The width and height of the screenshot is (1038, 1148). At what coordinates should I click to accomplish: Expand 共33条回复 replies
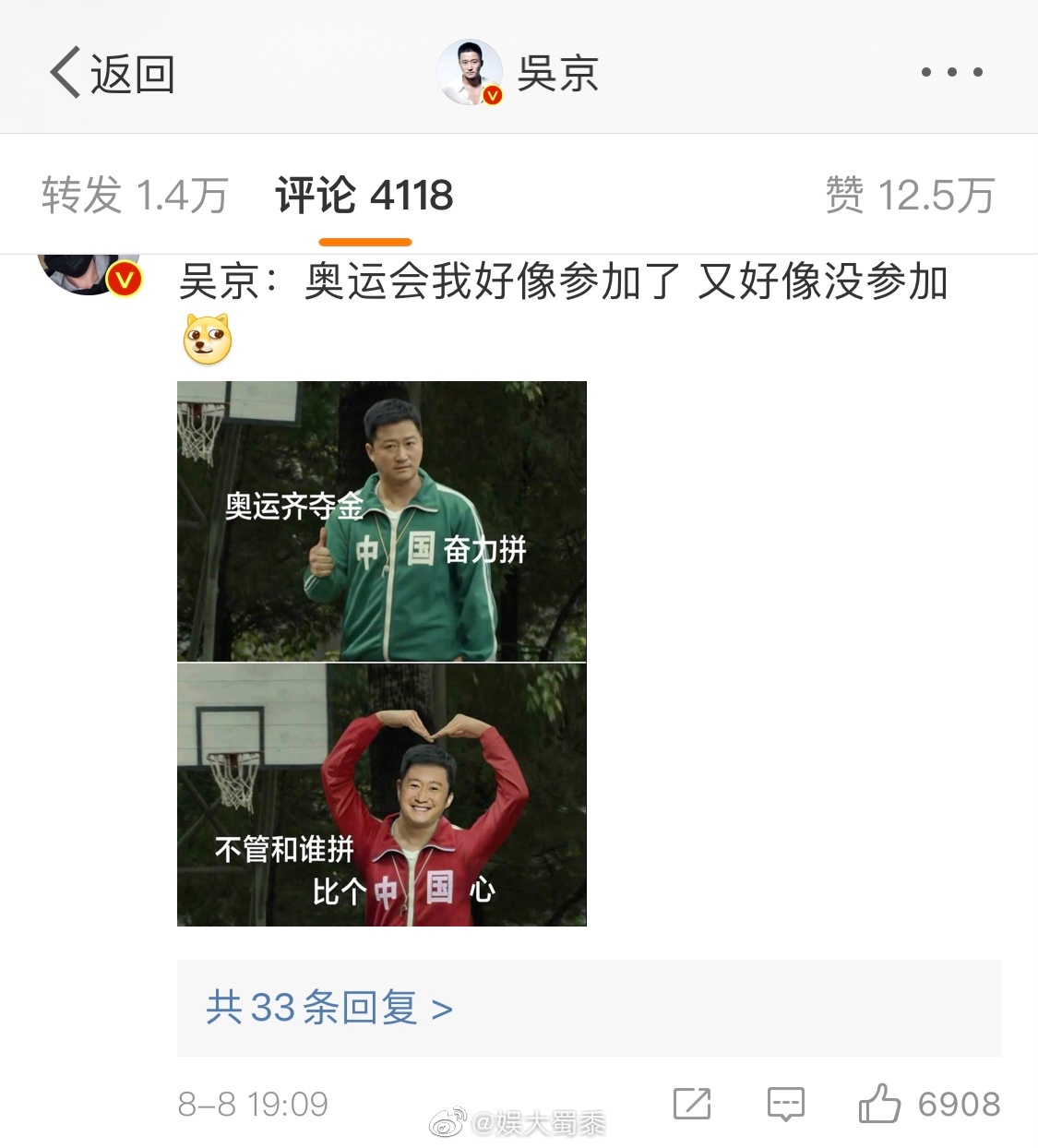[x=329, y=1008]
